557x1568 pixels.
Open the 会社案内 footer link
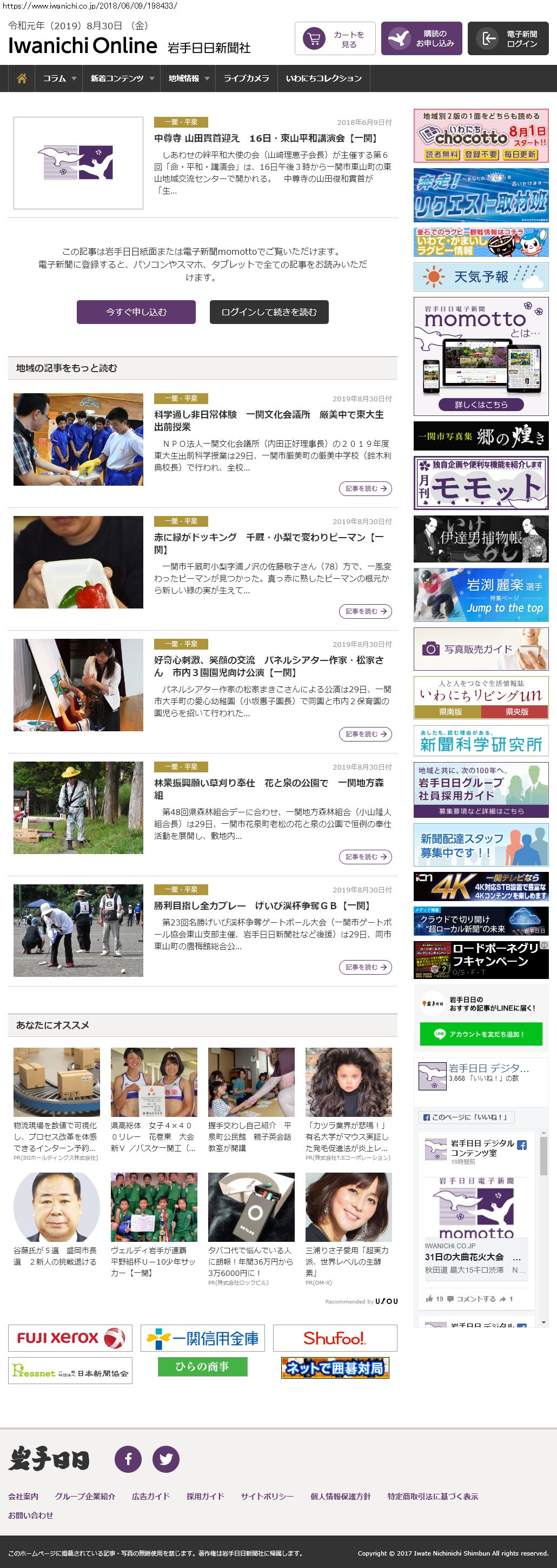click(23, 1496)
